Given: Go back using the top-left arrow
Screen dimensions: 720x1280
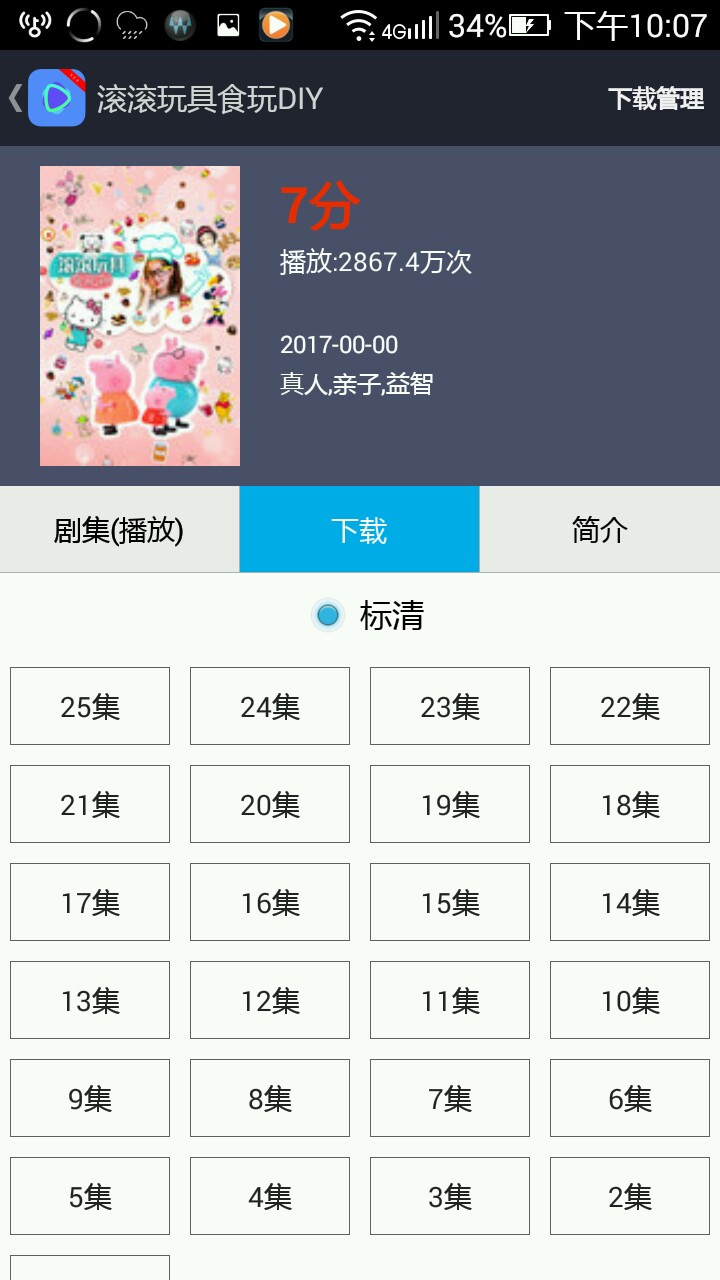Looking at the screenshot, I should (15, 98).
